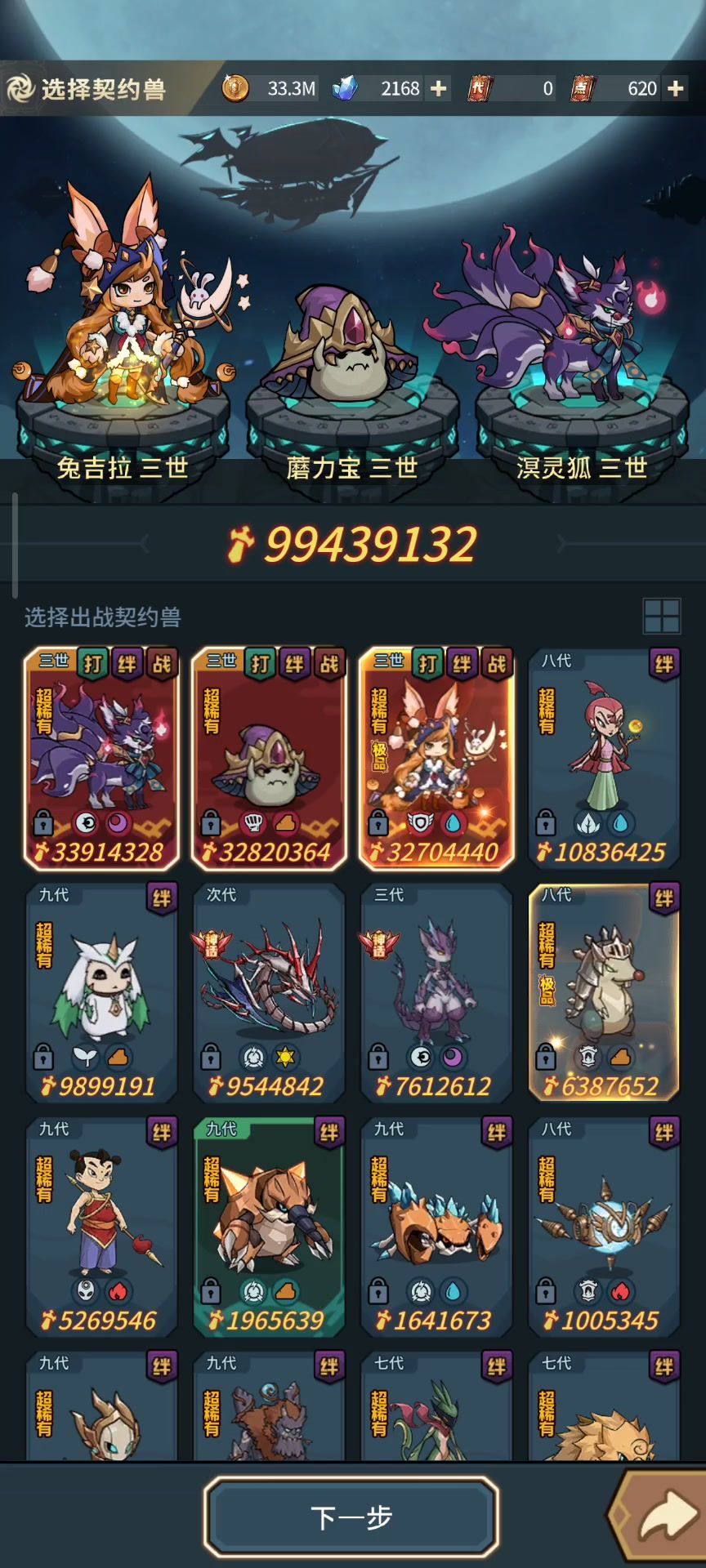Pick the purple lizard card with power 7612612
This screenshot has height=1568, width=706.
click(x=436, y=991)
